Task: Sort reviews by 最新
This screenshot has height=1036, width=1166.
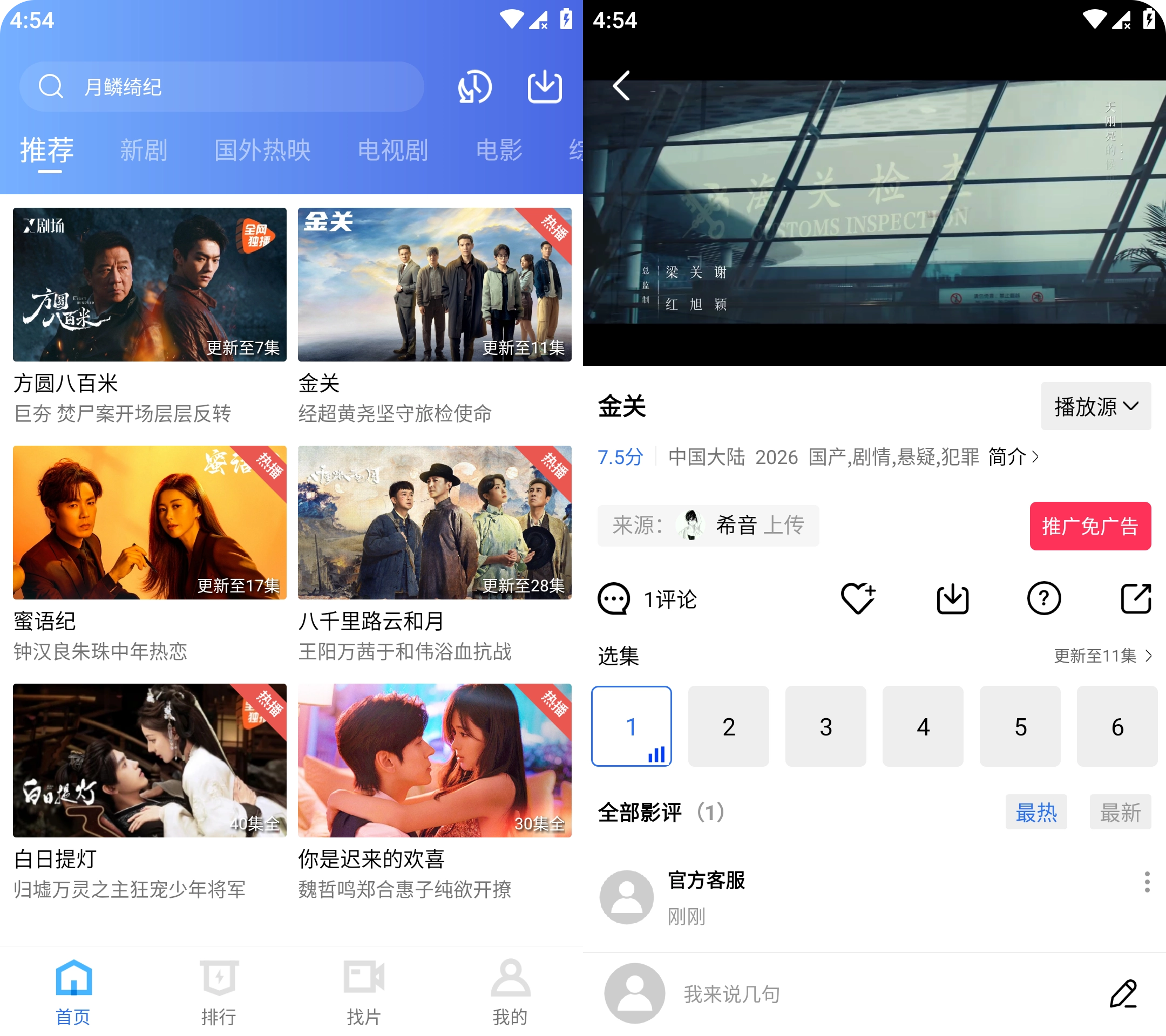Action: tap(1120, 812)
